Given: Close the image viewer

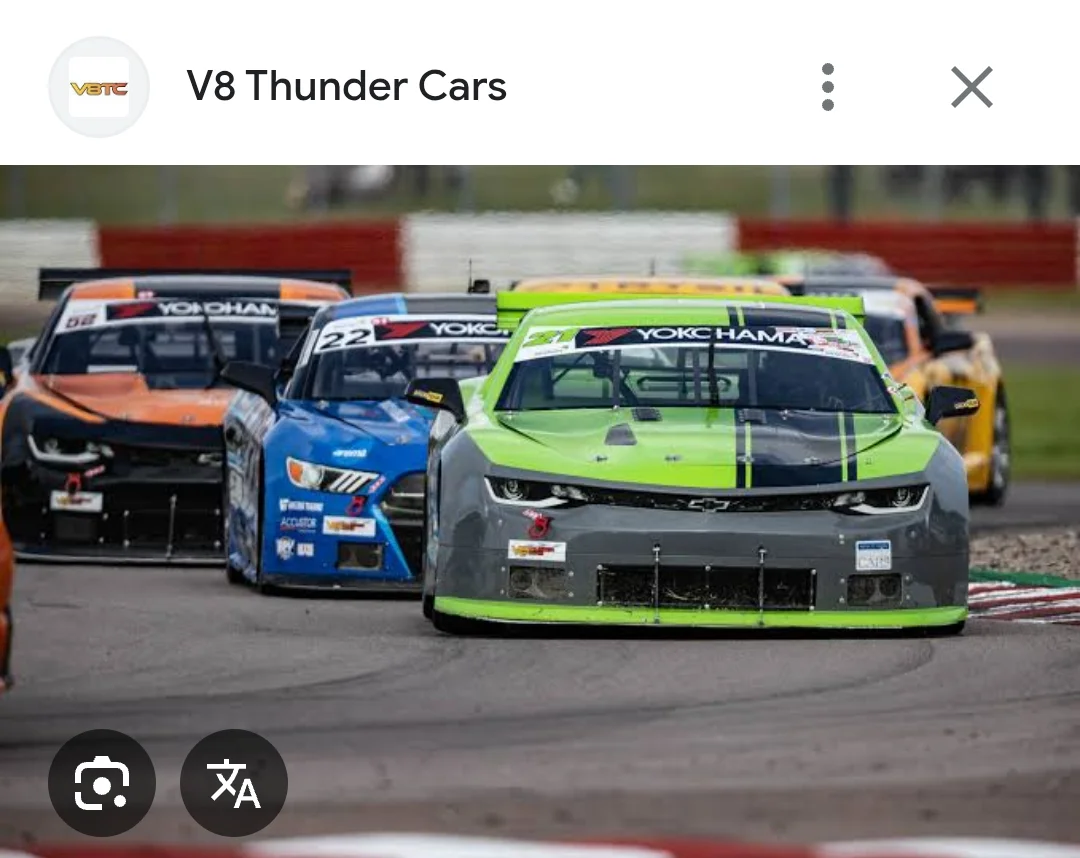Looking at the screenshot, I should (x=971, y=87).
